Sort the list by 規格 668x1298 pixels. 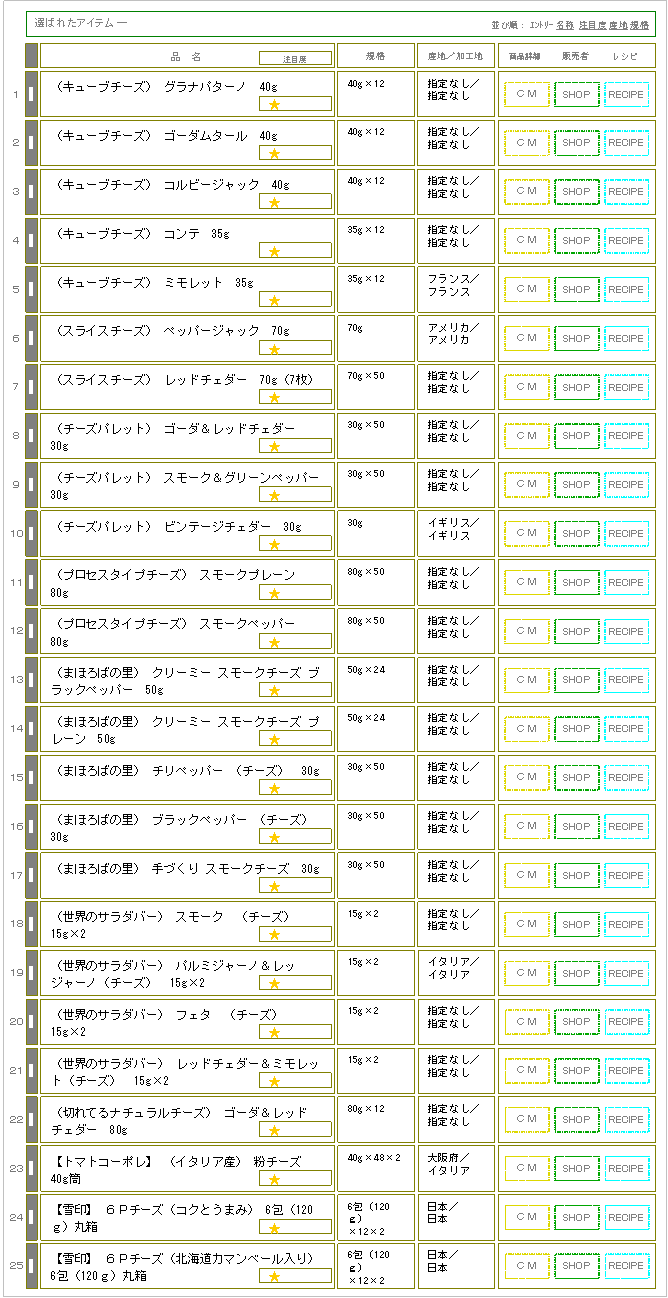(639, 24)
